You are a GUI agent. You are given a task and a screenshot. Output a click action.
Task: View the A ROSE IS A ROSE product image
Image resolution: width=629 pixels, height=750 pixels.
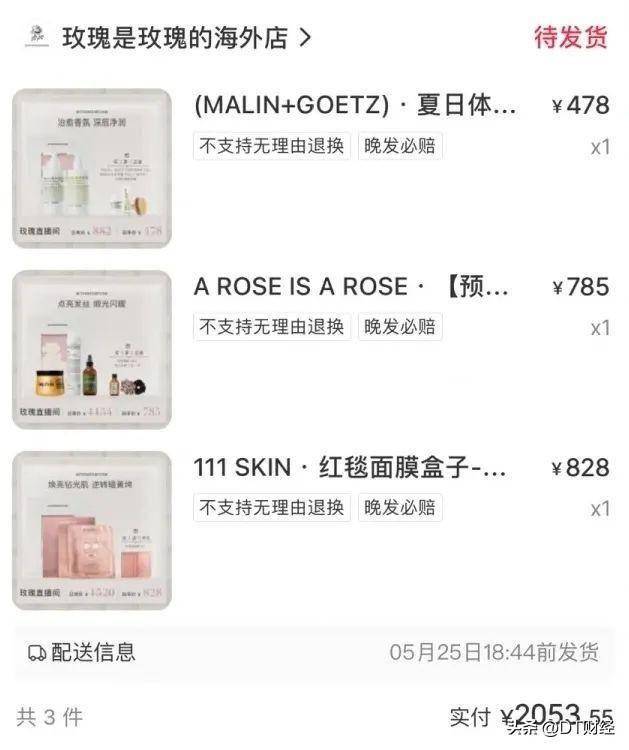pyautogui.click(x=91, y=349)
